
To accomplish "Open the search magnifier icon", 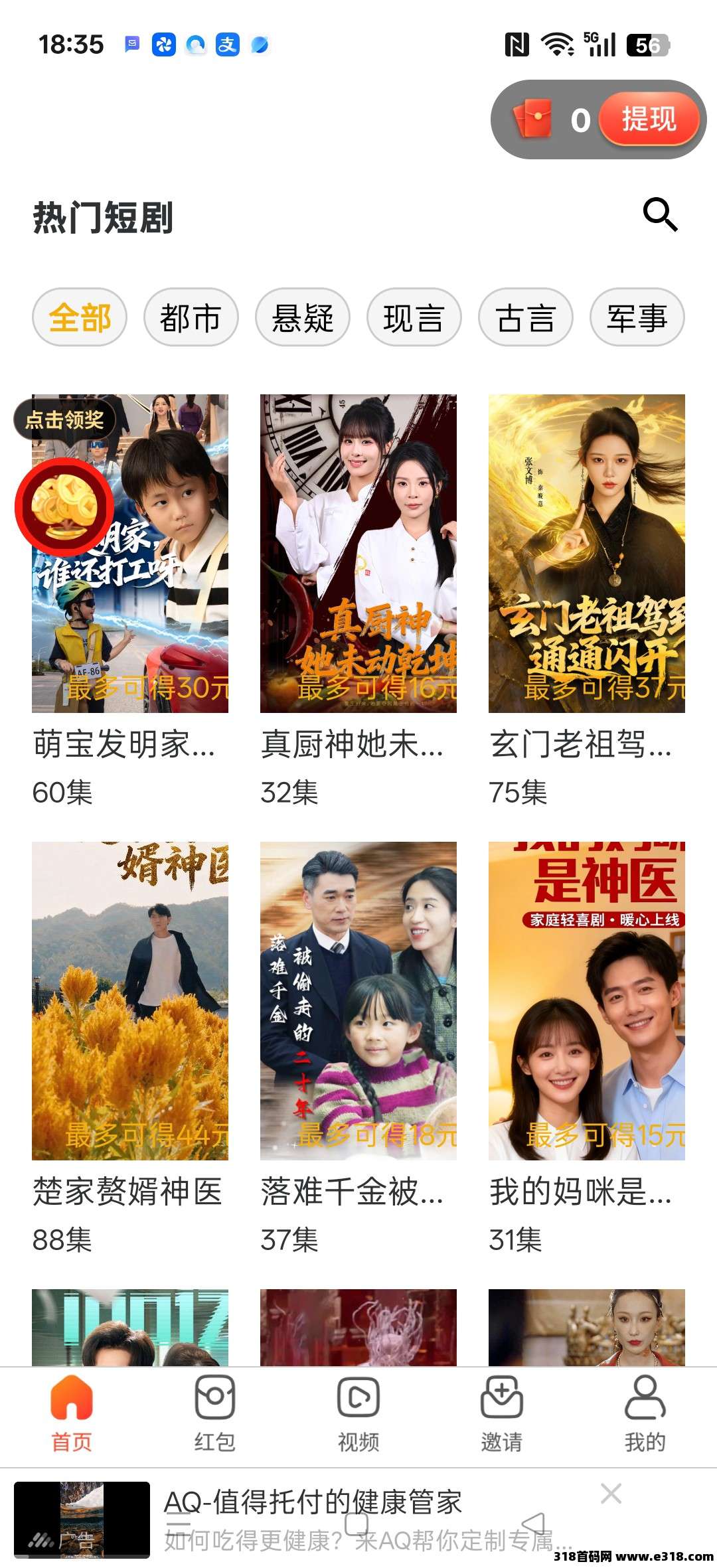I will click(x=660, y=214).
